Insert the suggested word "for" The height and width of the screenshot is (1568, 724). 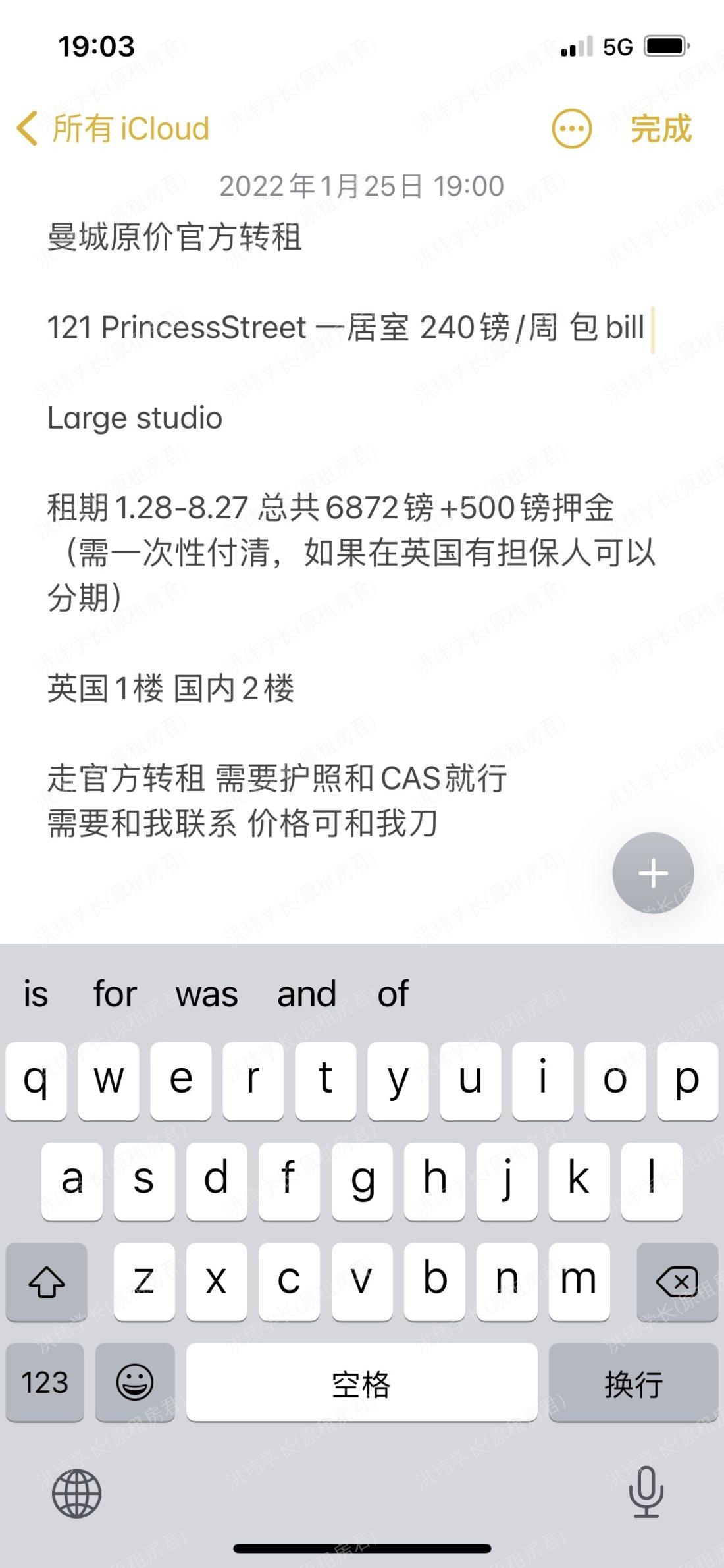[115, 994]
